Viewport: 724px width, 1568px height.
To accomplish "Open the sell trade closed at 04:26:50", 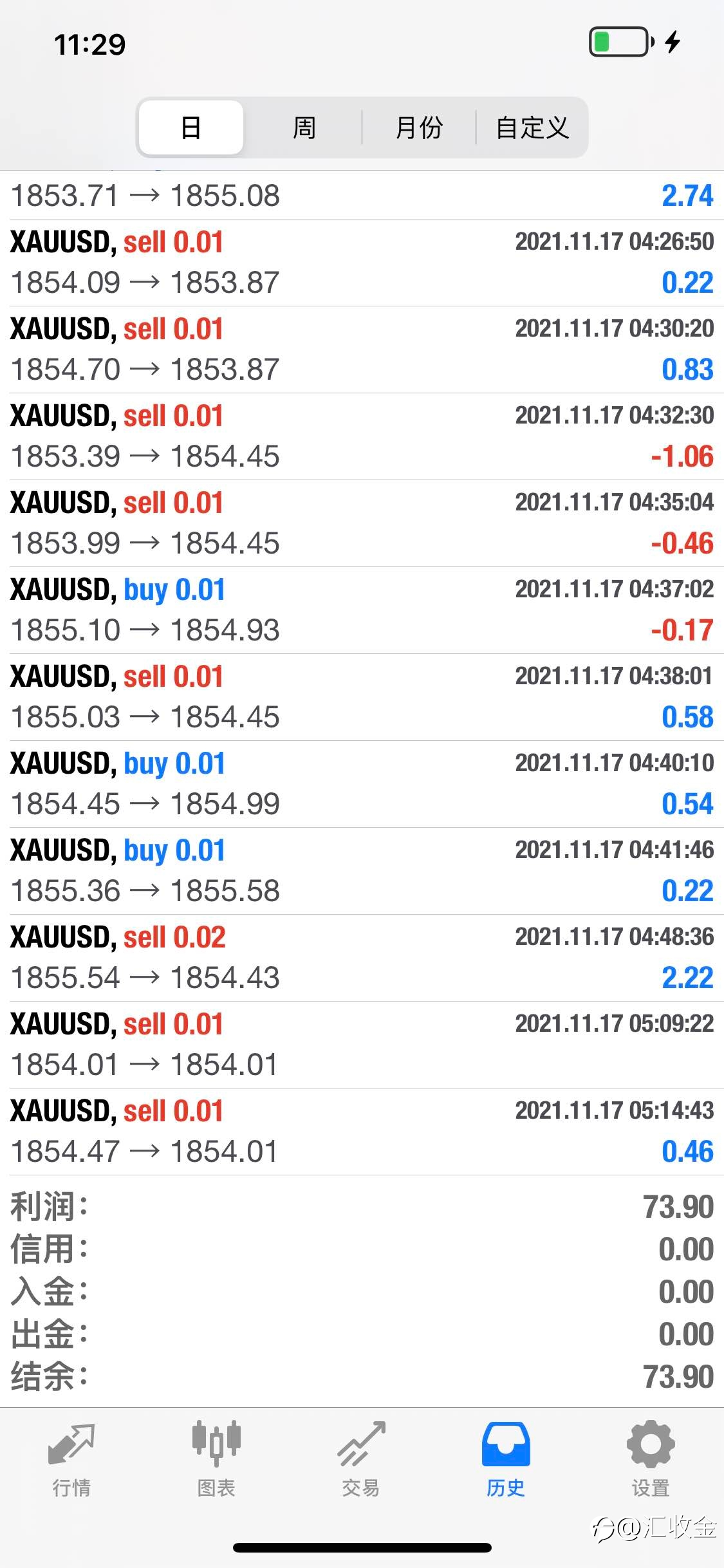I will click(x=362, y=263).
